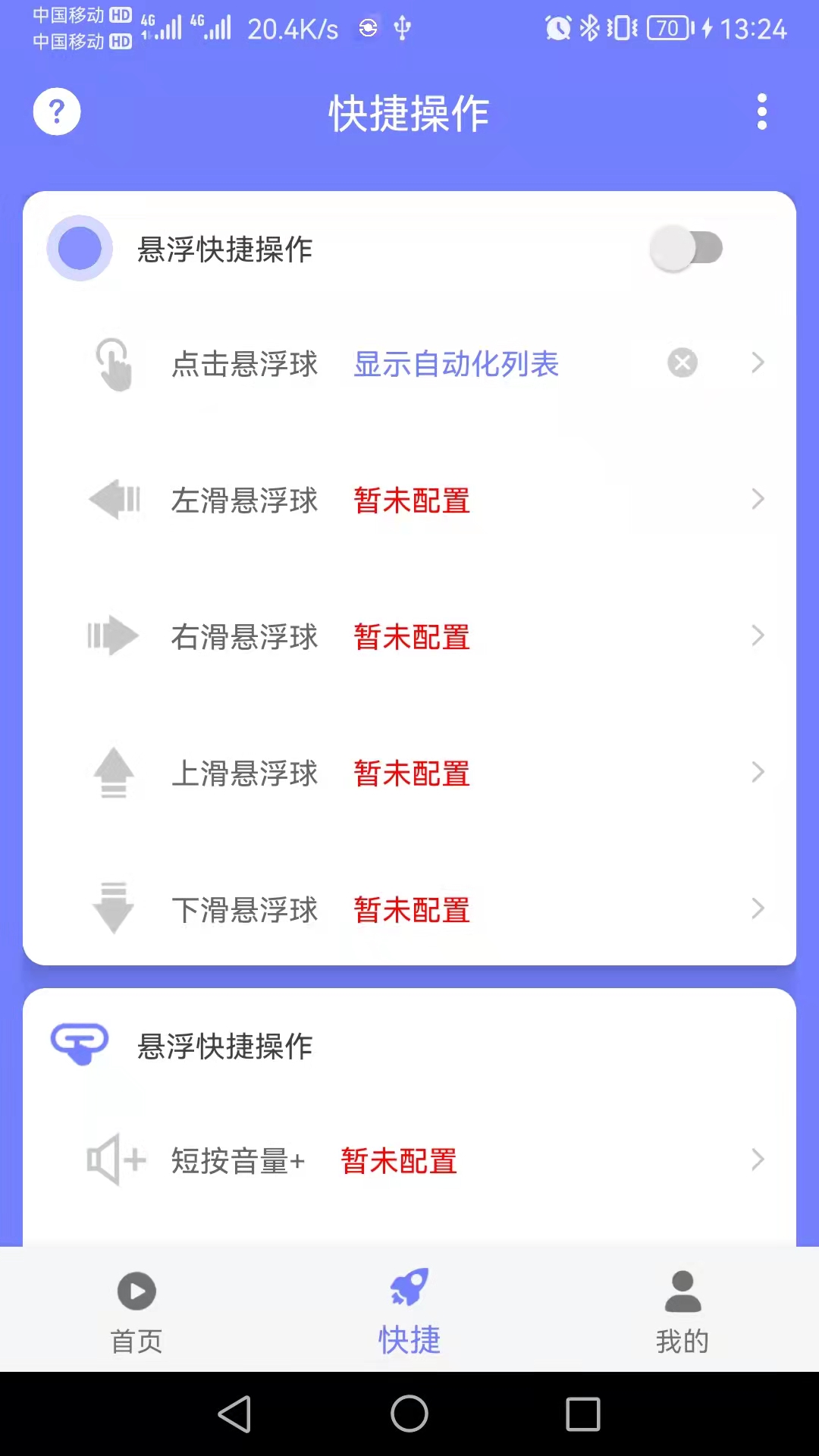Click the battery level indicator
819x1456 pixels.
(668, 29)
